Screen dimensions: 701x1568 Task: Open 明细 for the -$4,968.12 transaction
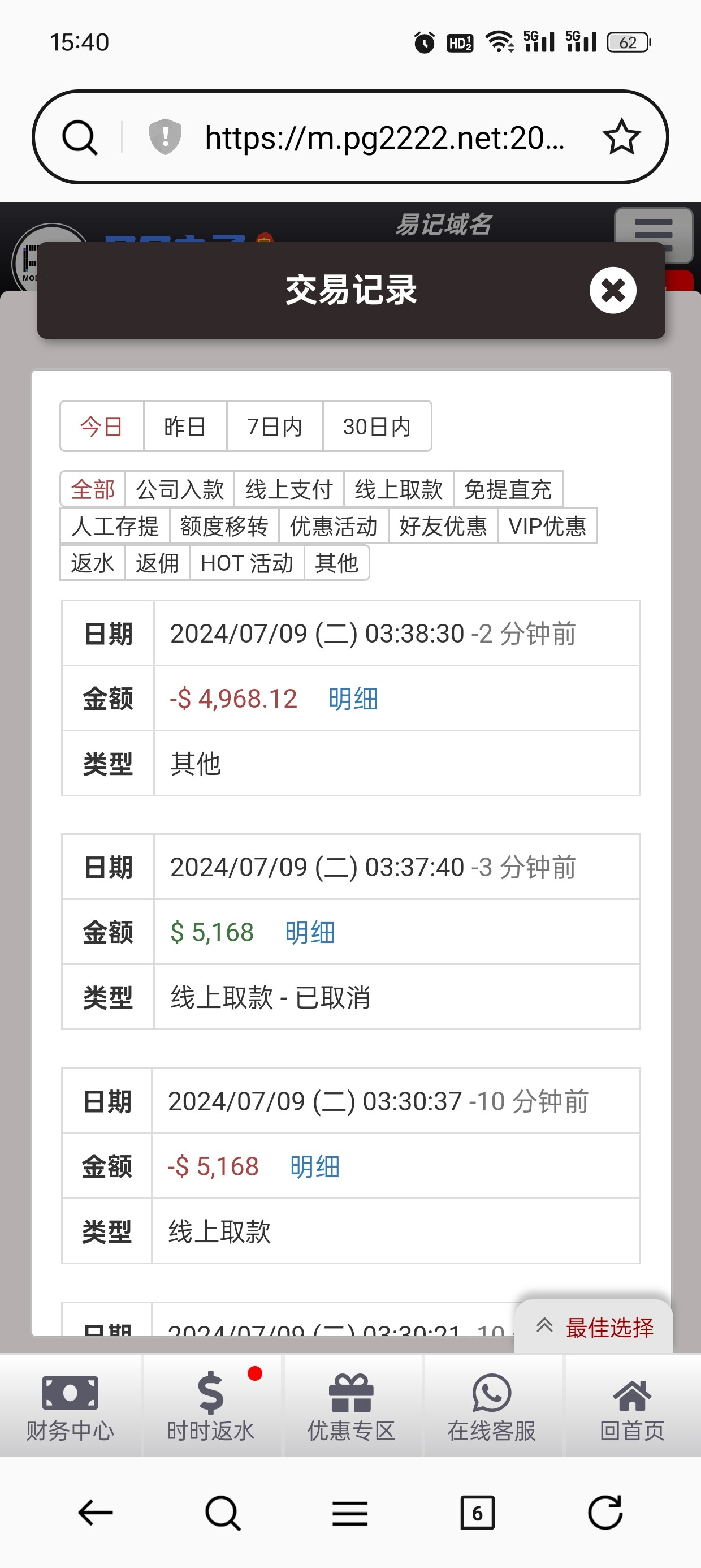point(353,699)
